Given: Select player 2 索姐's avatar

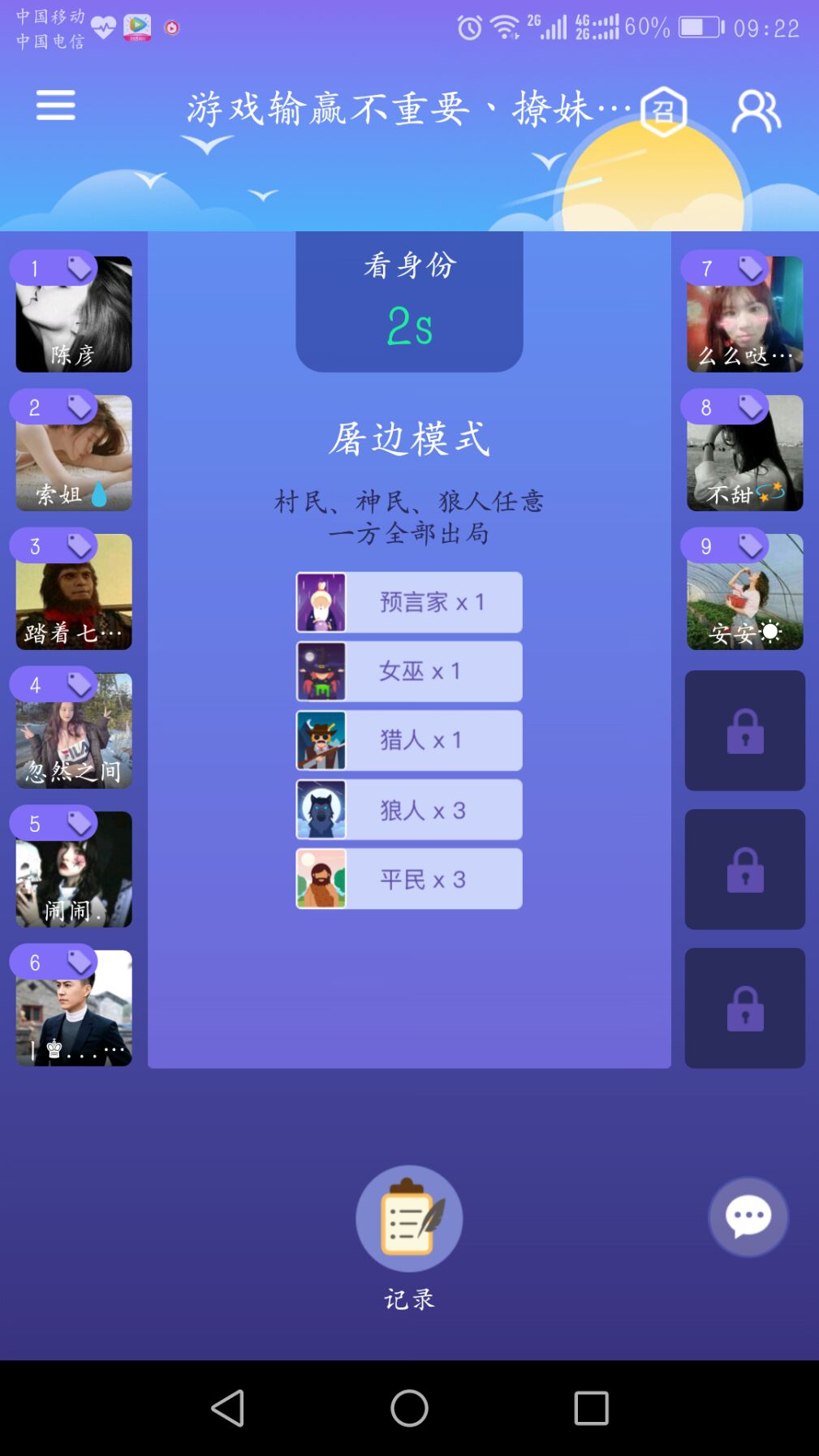Looking at the screenshot, I should point(74,454).
